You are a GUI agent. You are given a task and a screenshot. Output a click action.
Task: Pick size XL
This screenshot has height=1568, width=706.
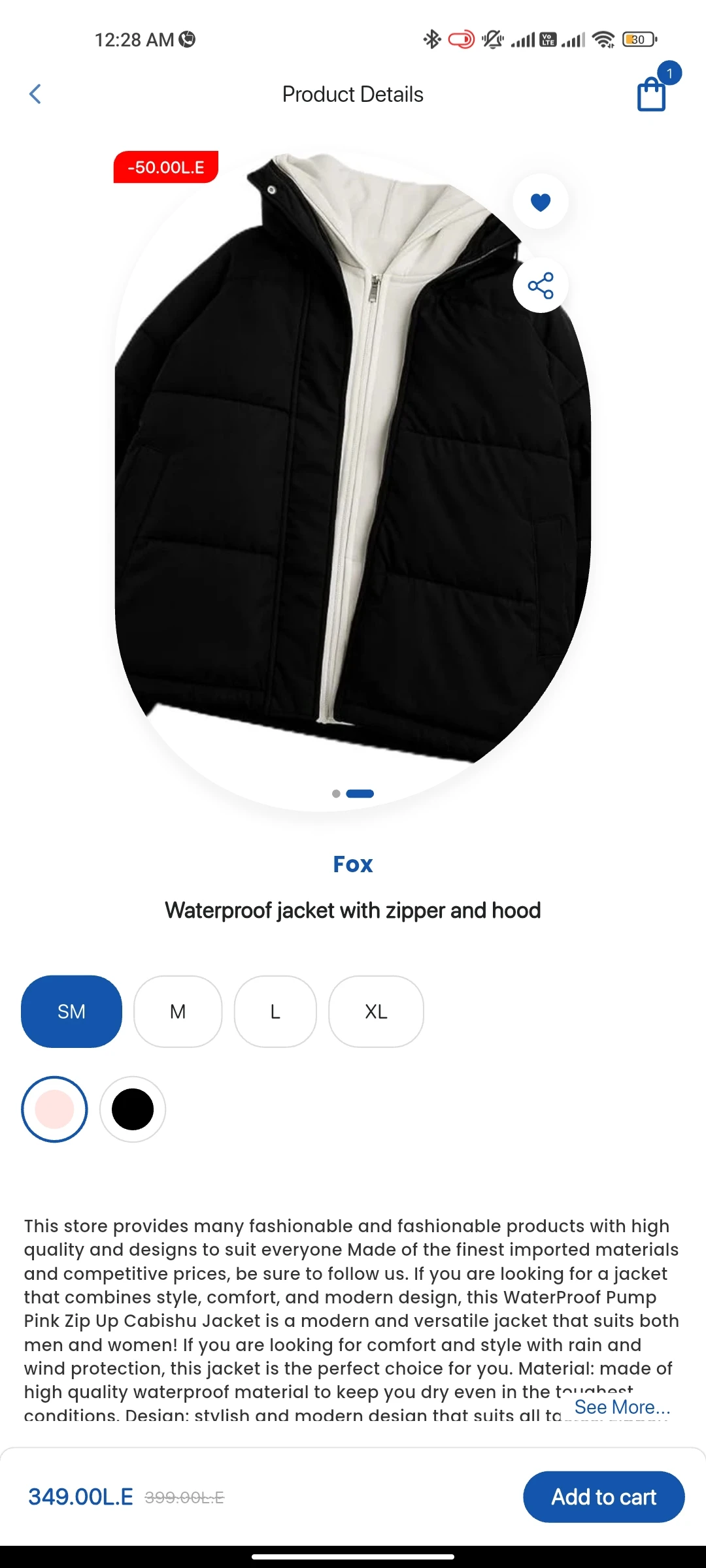pos(376,1011)
